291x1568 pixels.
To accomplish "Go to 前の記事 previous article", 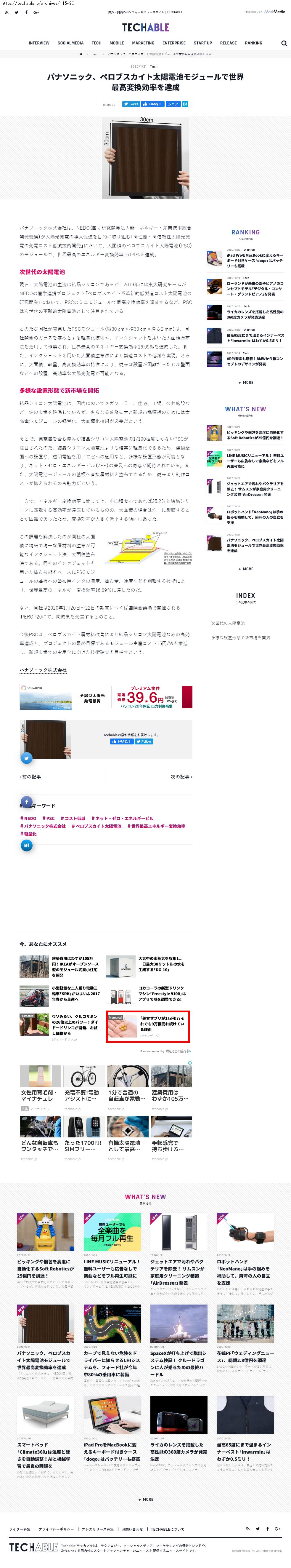I will (30, 777).
